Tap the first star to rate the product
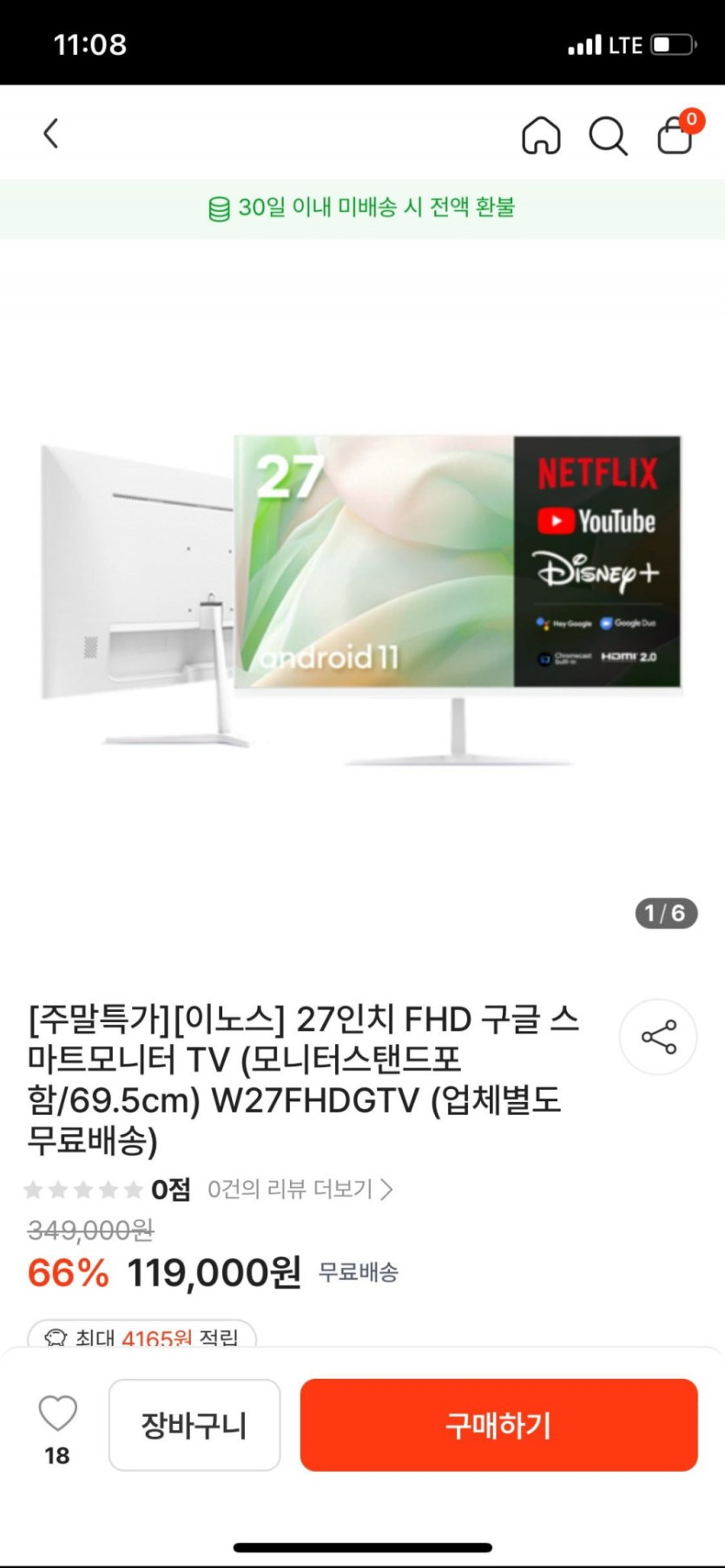This screenshot has width=725, height=1568. pos(35,1190)
